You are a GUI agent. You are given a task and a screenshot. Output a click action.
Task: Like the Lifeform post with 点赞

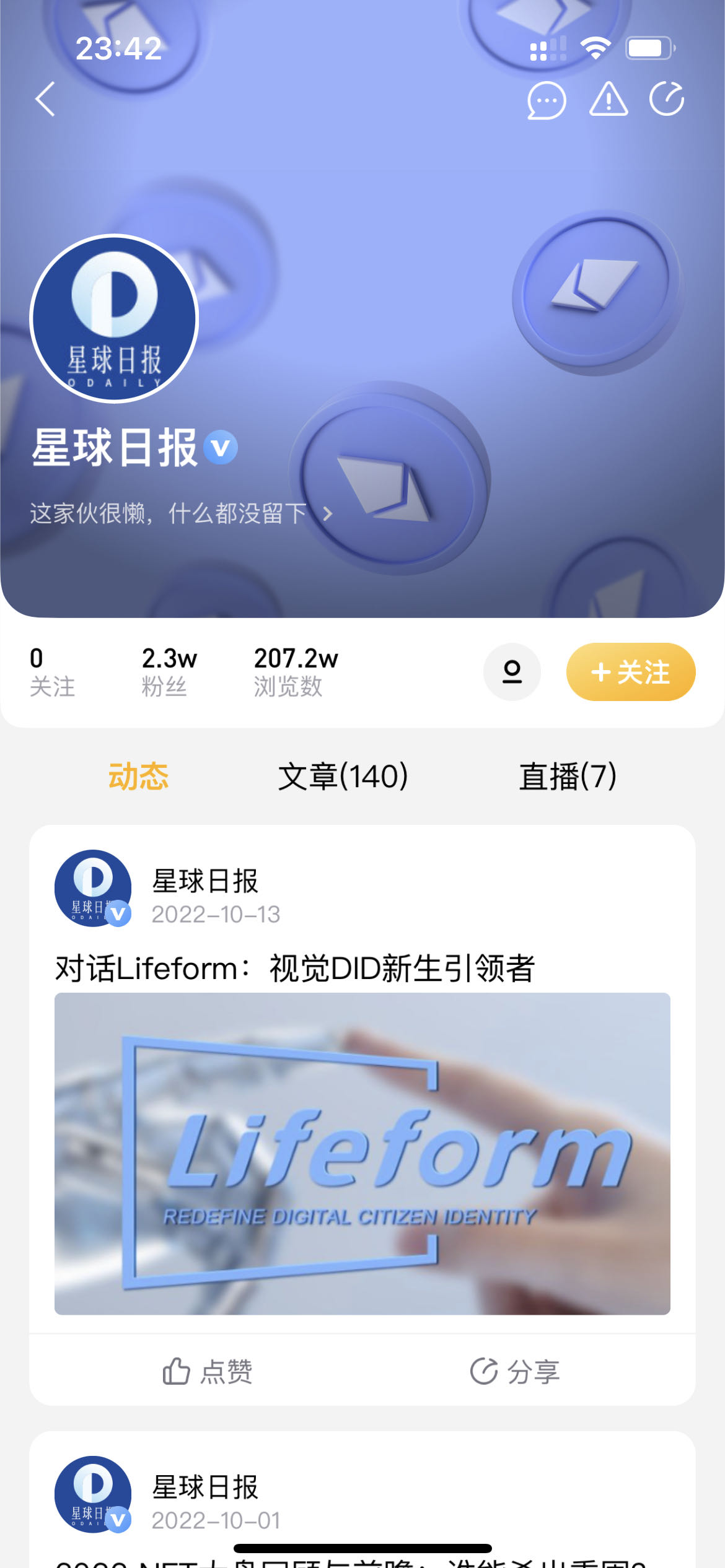click(207, 1371)
